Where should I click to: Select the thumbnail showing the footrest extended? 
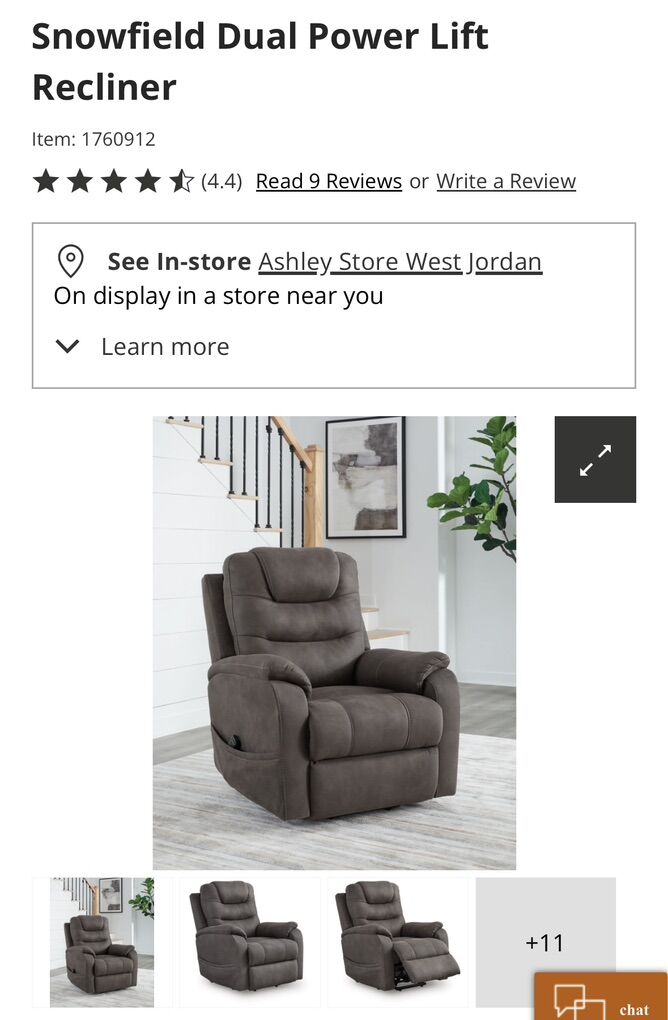[398, 942]
